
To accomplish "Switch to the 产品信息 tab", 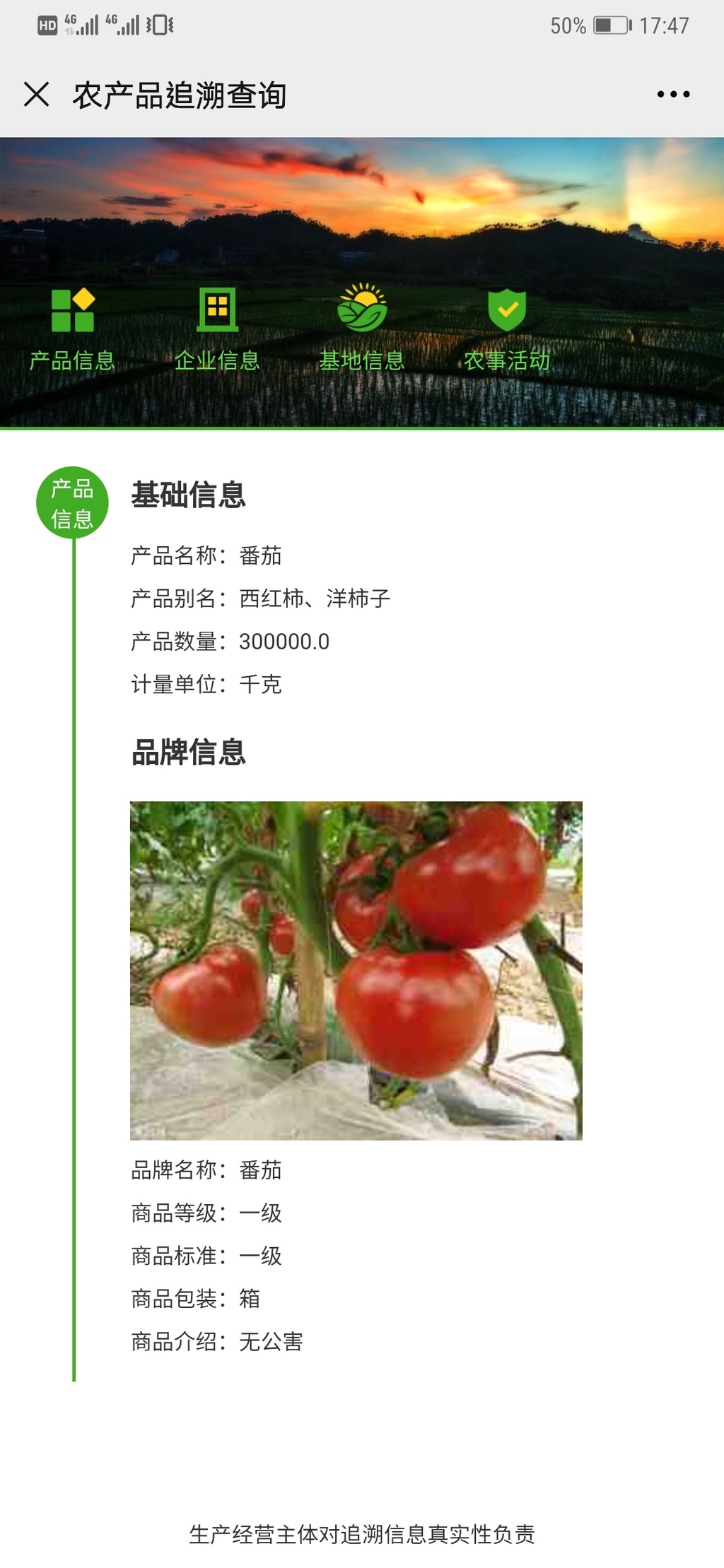I will tap(72, 329).
